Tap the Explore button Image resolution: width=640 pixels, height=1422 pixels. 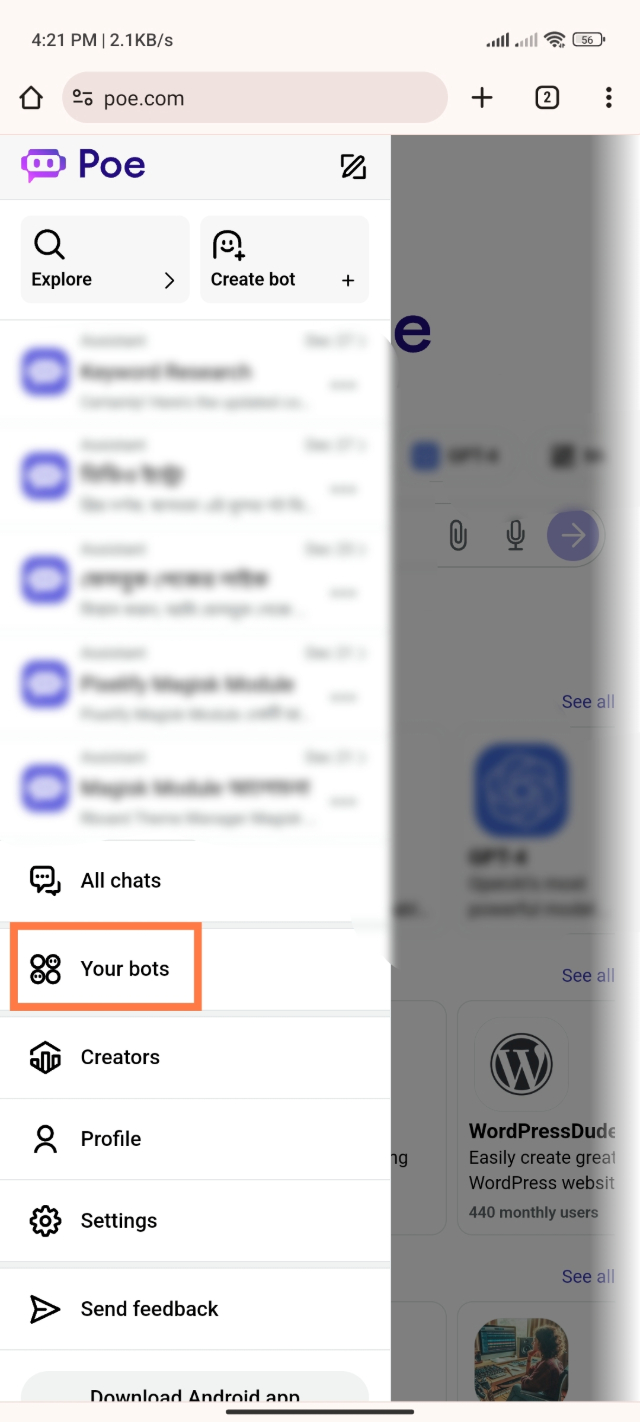(x=104, y=259)
